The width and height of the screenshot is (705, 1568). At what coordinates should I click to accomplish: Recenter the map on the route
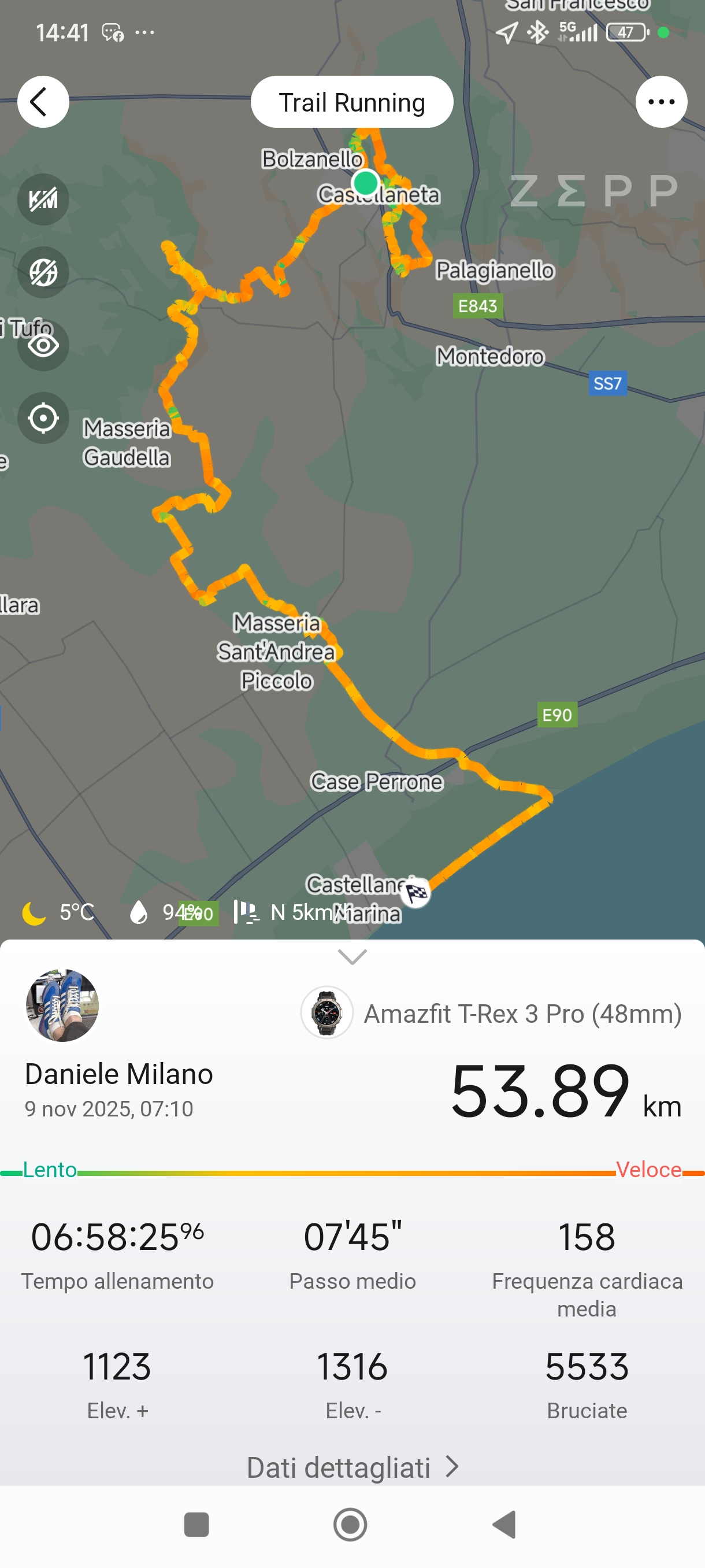coord(43,418)
